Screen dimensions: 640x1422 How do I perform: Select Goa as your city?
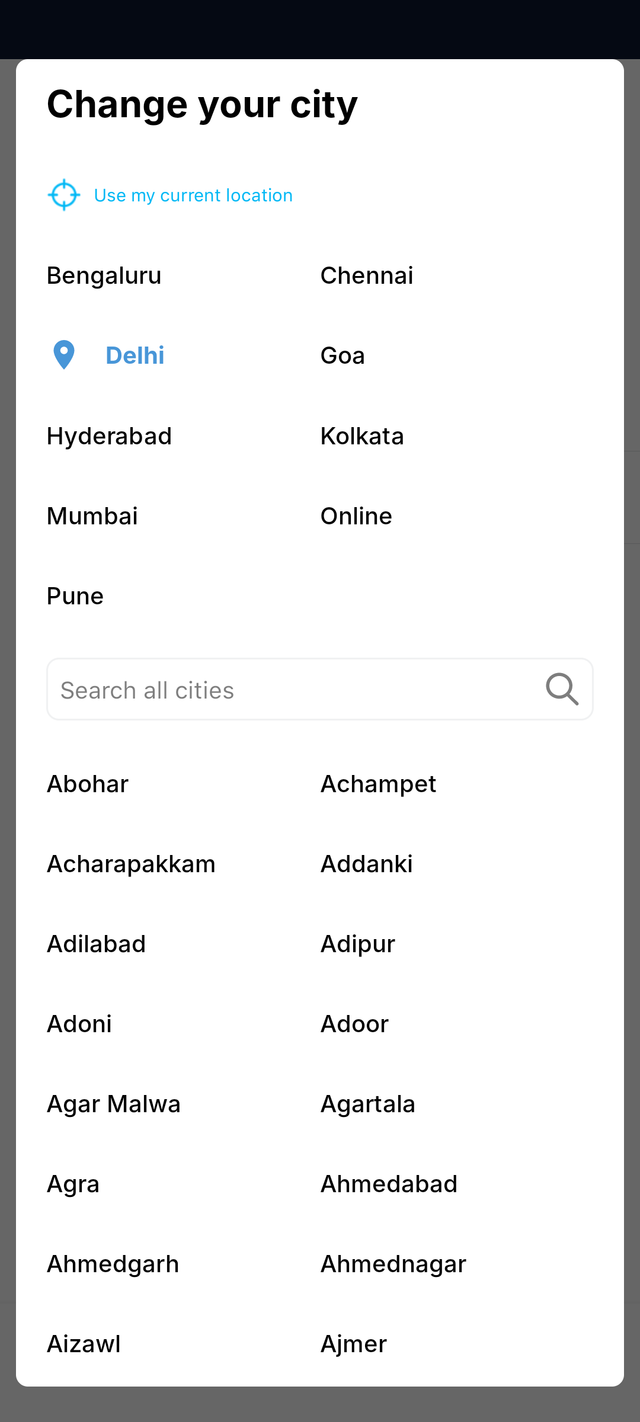[342, 356]
